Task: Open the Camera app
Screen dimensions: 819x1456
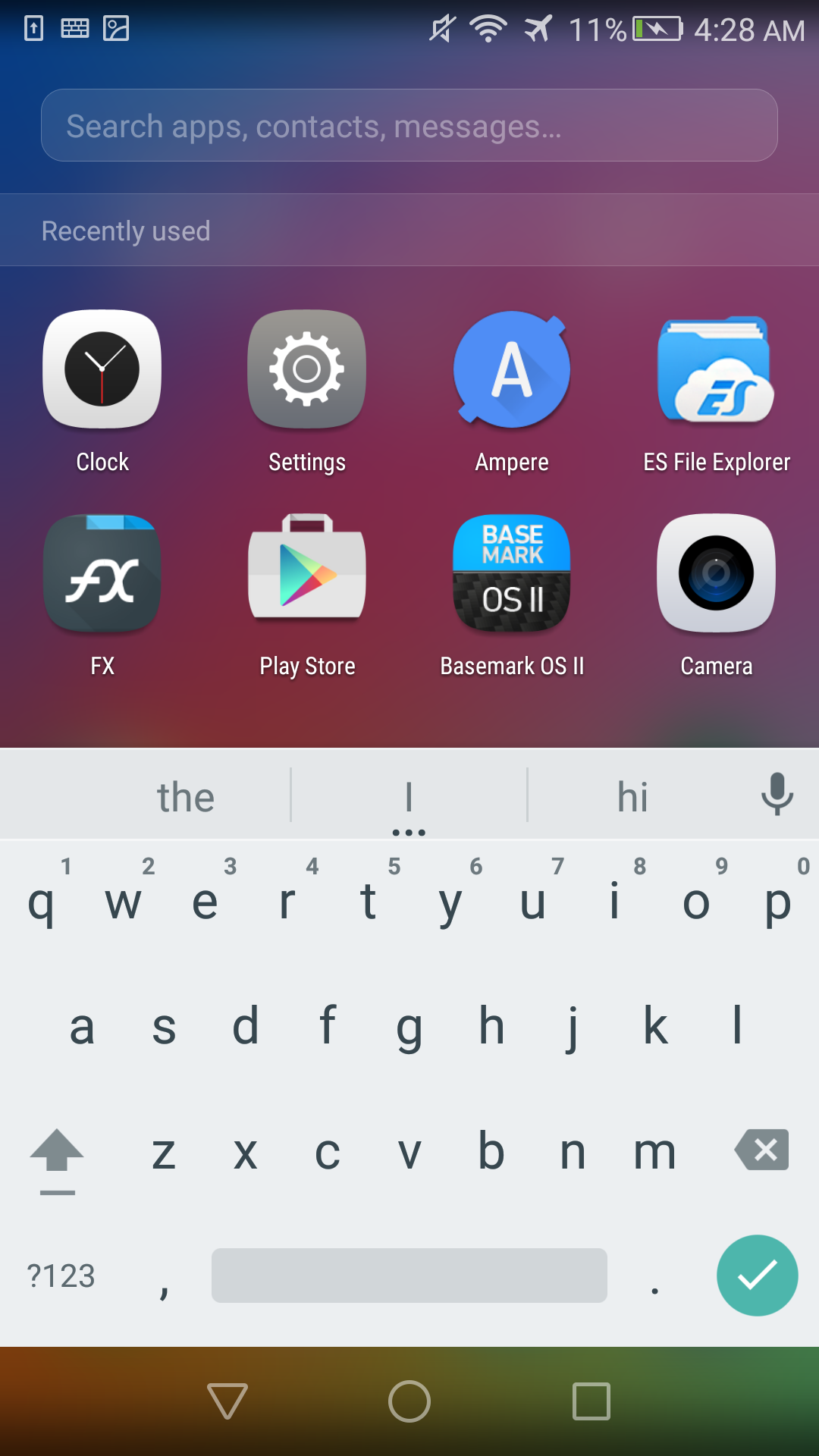Action: pyautogui.click(x=716, y=574)
